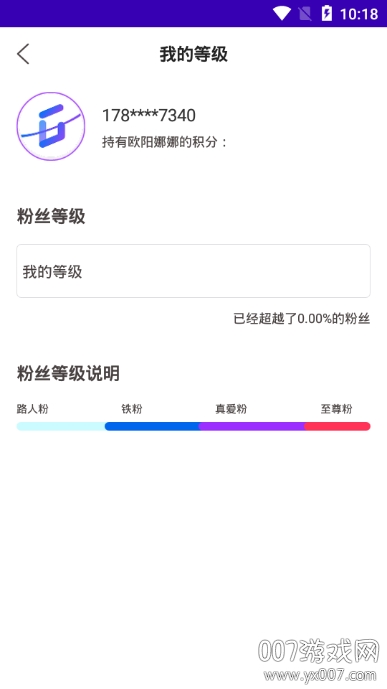Tap the round profile avatar
This screenshot has height=689, width=387.
(51, 127)
